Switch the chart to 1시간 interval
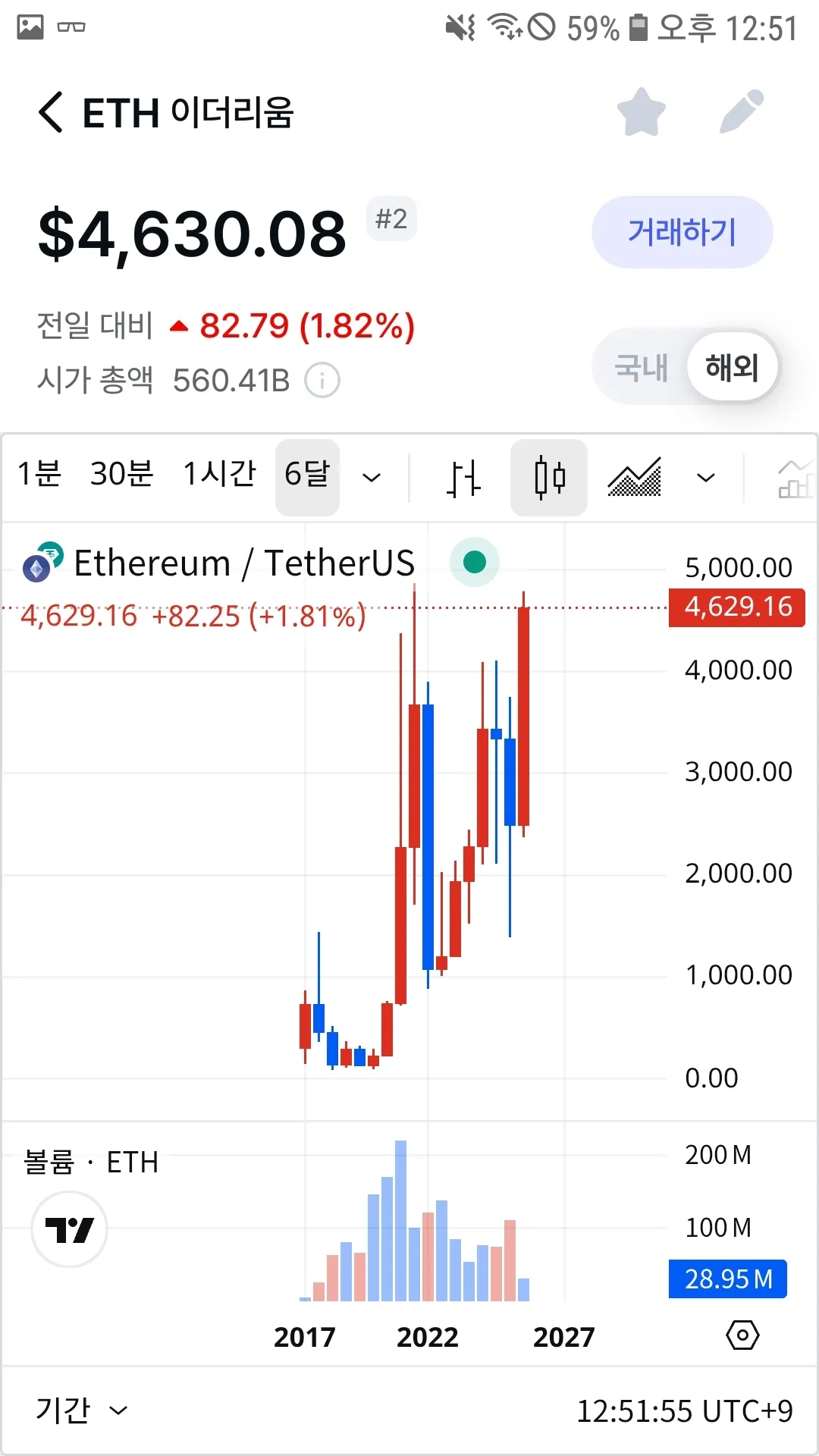Image resolution: width=819 pixels, height=1456 pixels. click(220, 474)
